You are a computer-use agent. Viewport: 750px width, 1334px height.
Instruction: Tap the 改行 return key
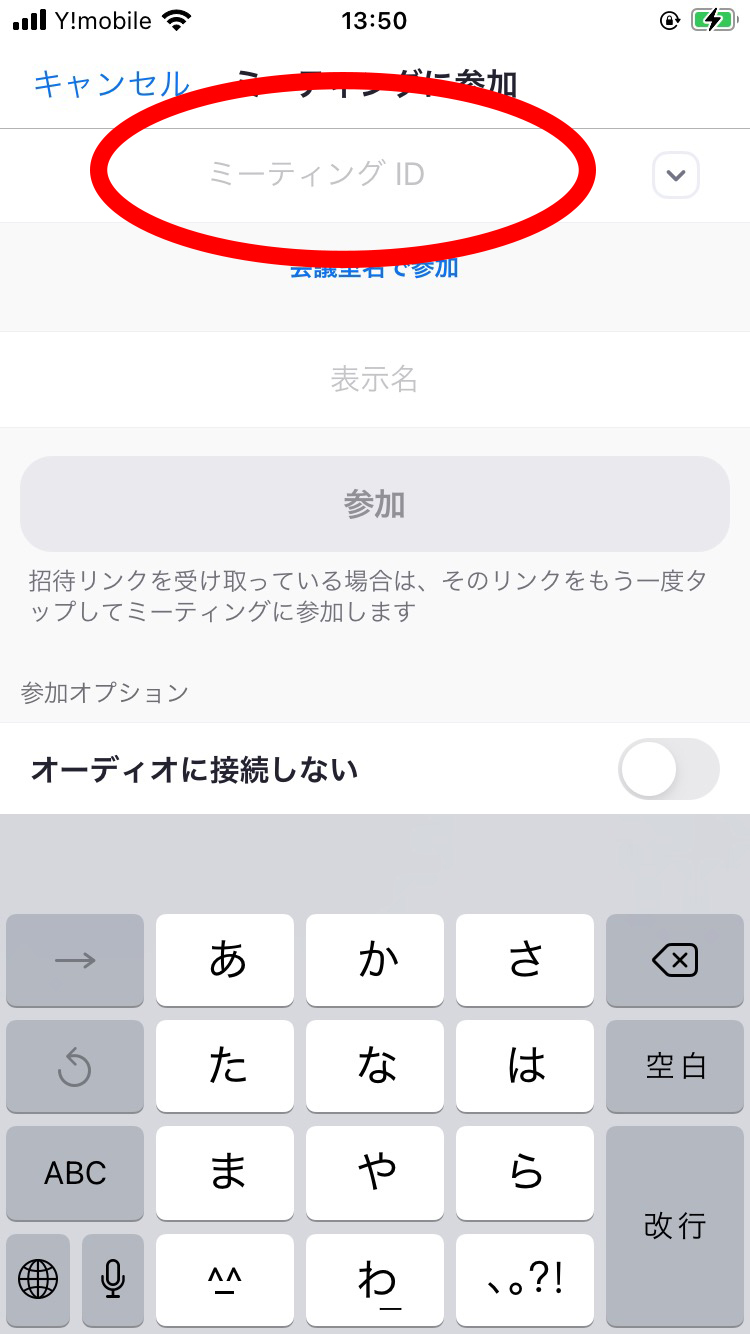tap(675, 1226)
